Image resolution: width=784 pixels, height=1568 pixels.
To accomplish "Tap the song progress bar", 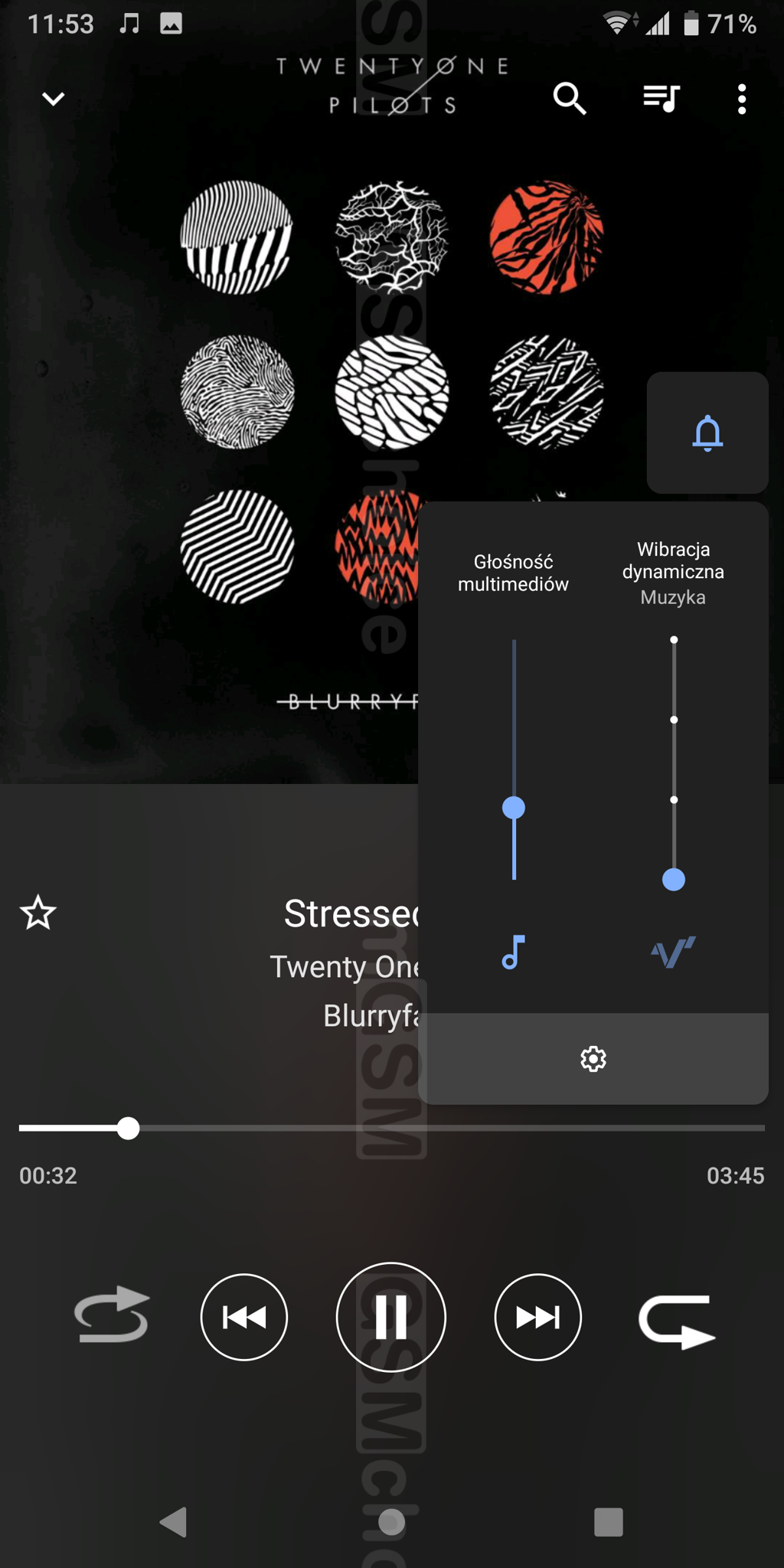I will click(392, 1128).
